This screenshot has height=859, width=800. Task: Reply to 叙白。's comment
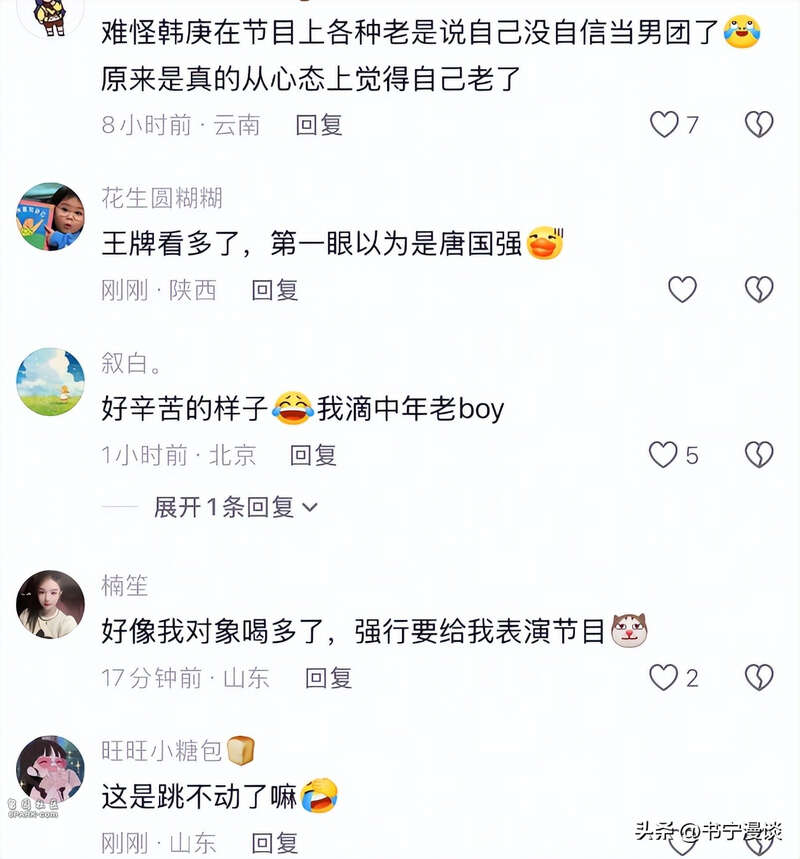pos(313,456)
